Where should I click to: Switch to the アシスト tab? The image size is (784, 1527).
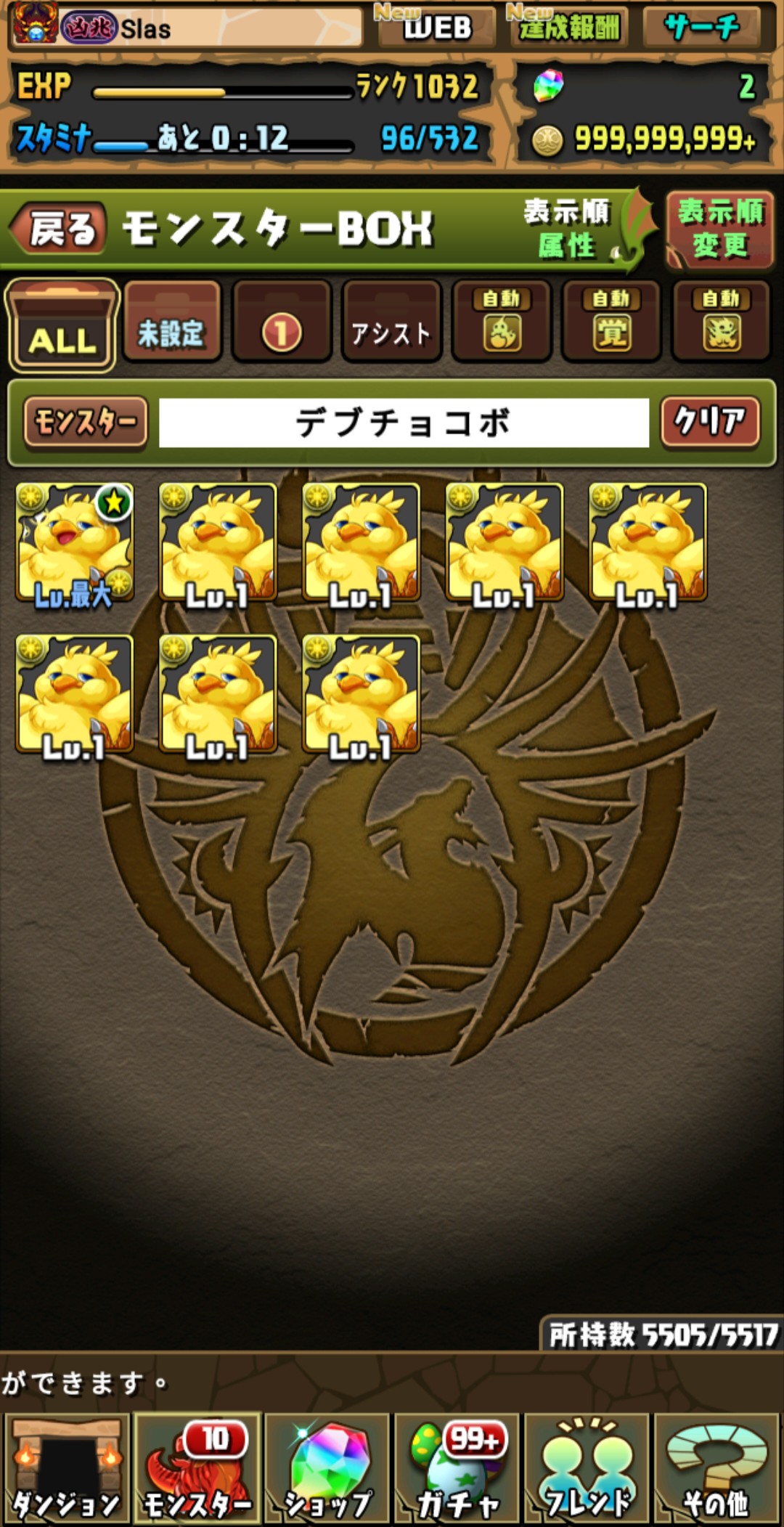391,322
